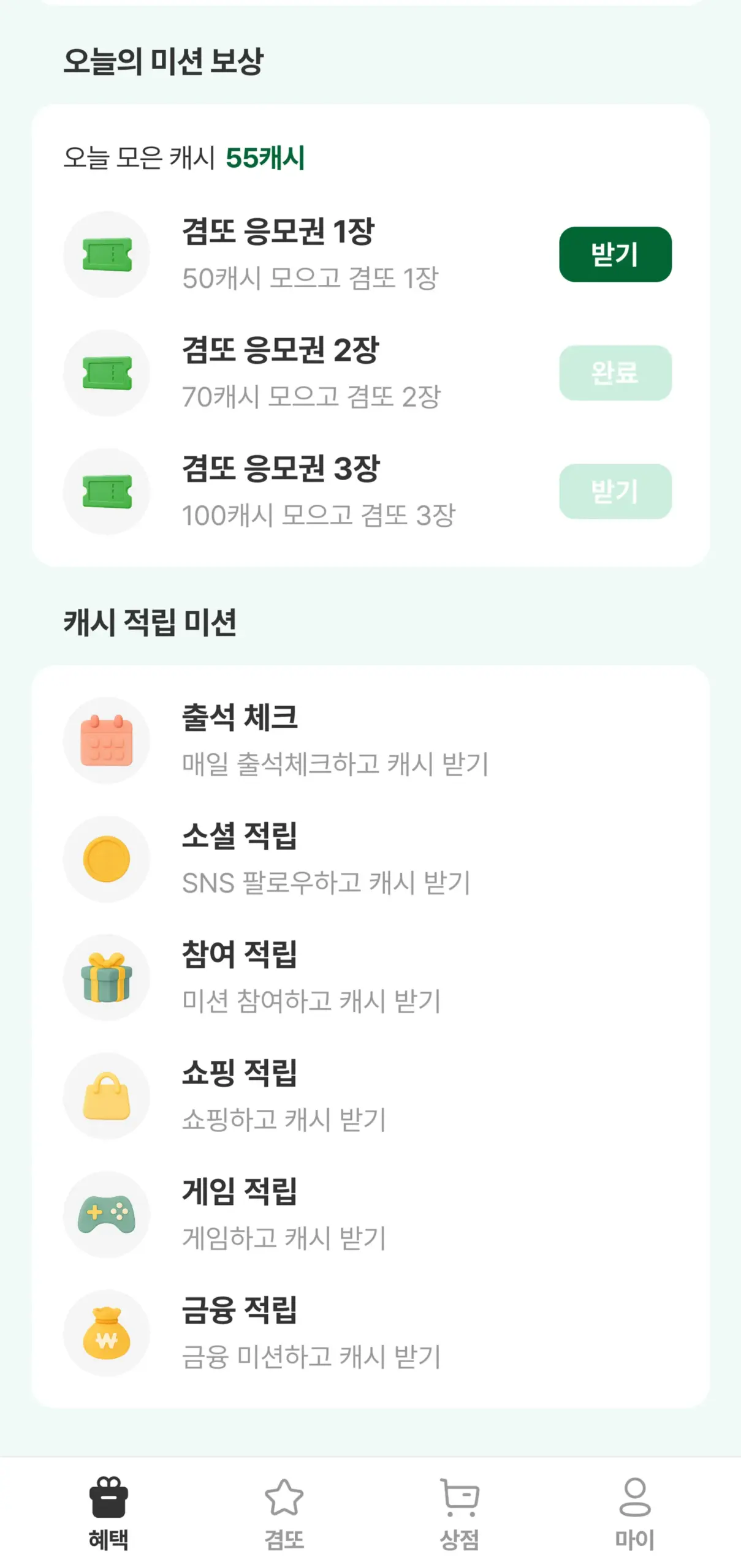Click the 쇼핑 적립 shopping bag icon
The image size is (741, 1568).
106,1094
